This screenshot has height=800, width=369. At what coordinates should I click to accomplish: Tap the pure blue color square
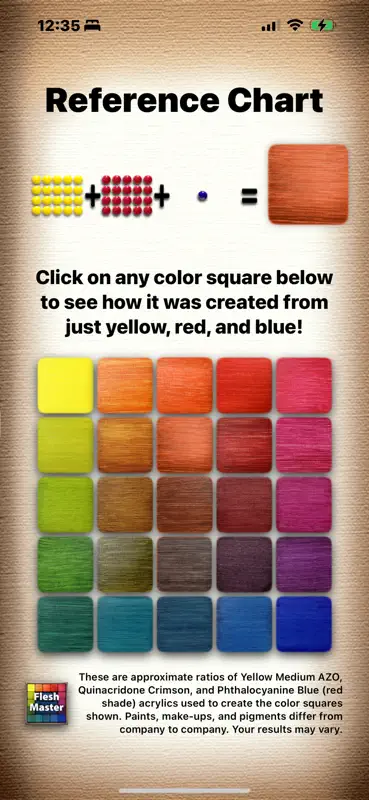coord(304,624)
